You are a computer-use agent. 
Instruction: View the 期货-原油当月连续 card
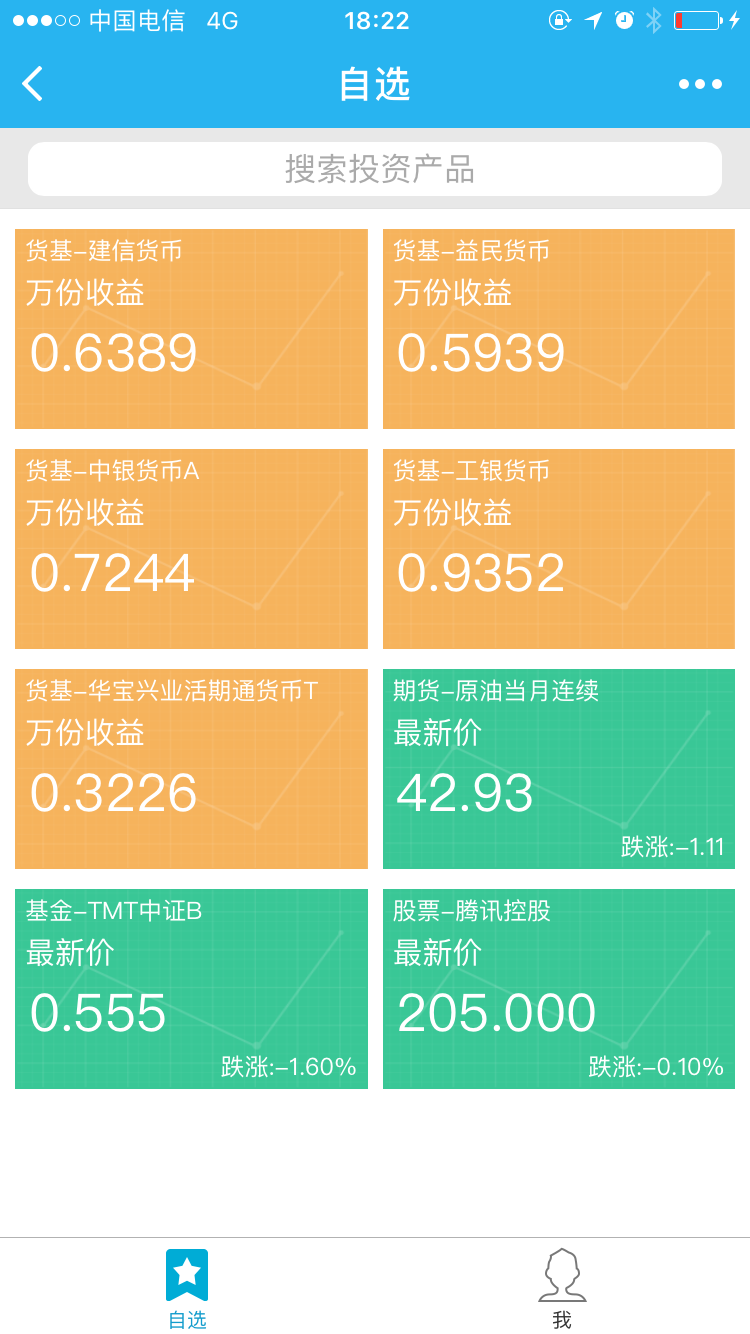tap(558, 769)
